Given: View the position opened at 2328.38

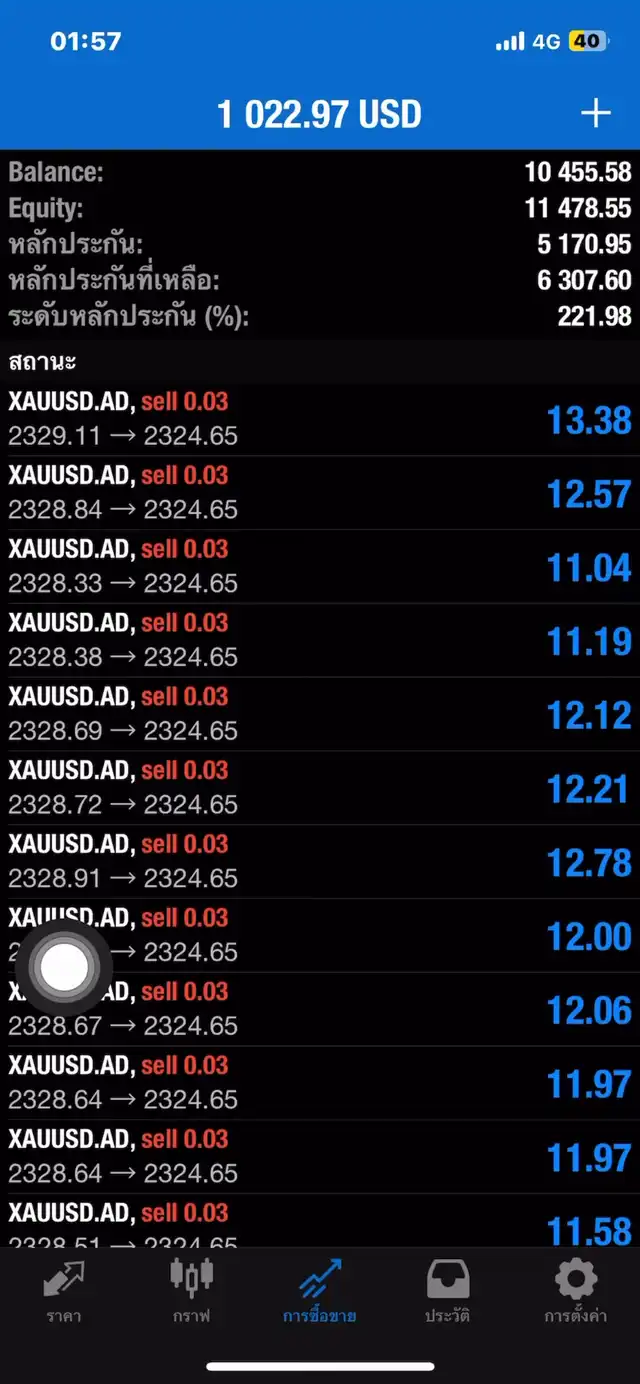Looking at the screenshot, I should (320, 641).
